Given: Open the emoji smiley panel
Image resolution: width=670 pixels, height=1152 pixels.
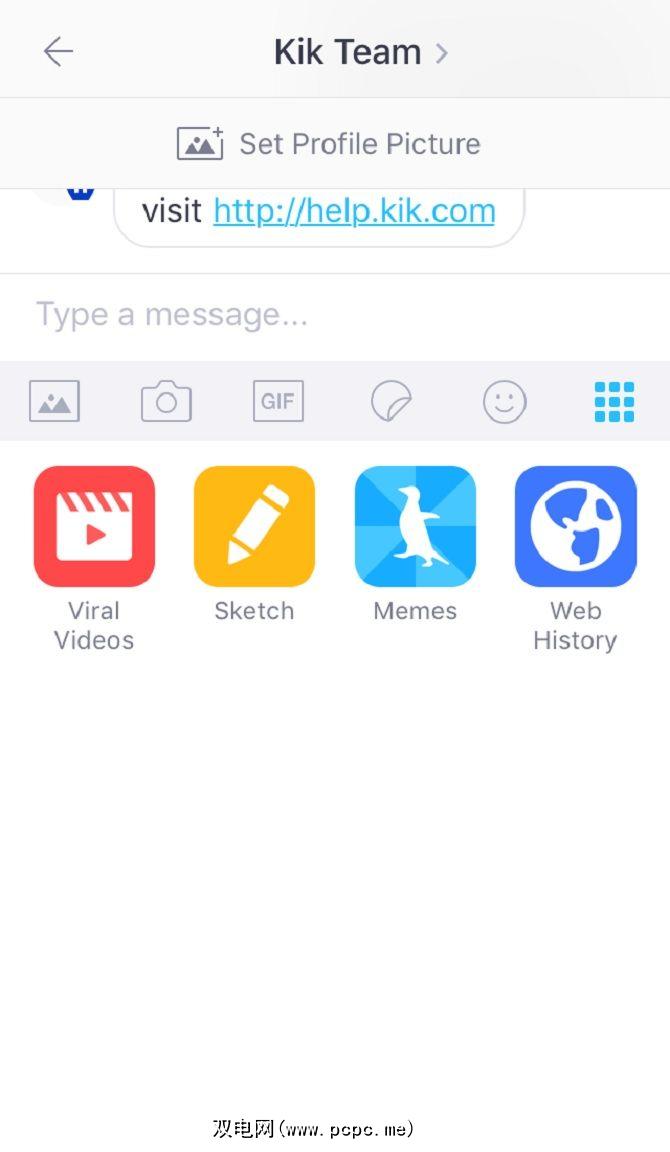Looking at the screenshot, I should pos(504,402).
